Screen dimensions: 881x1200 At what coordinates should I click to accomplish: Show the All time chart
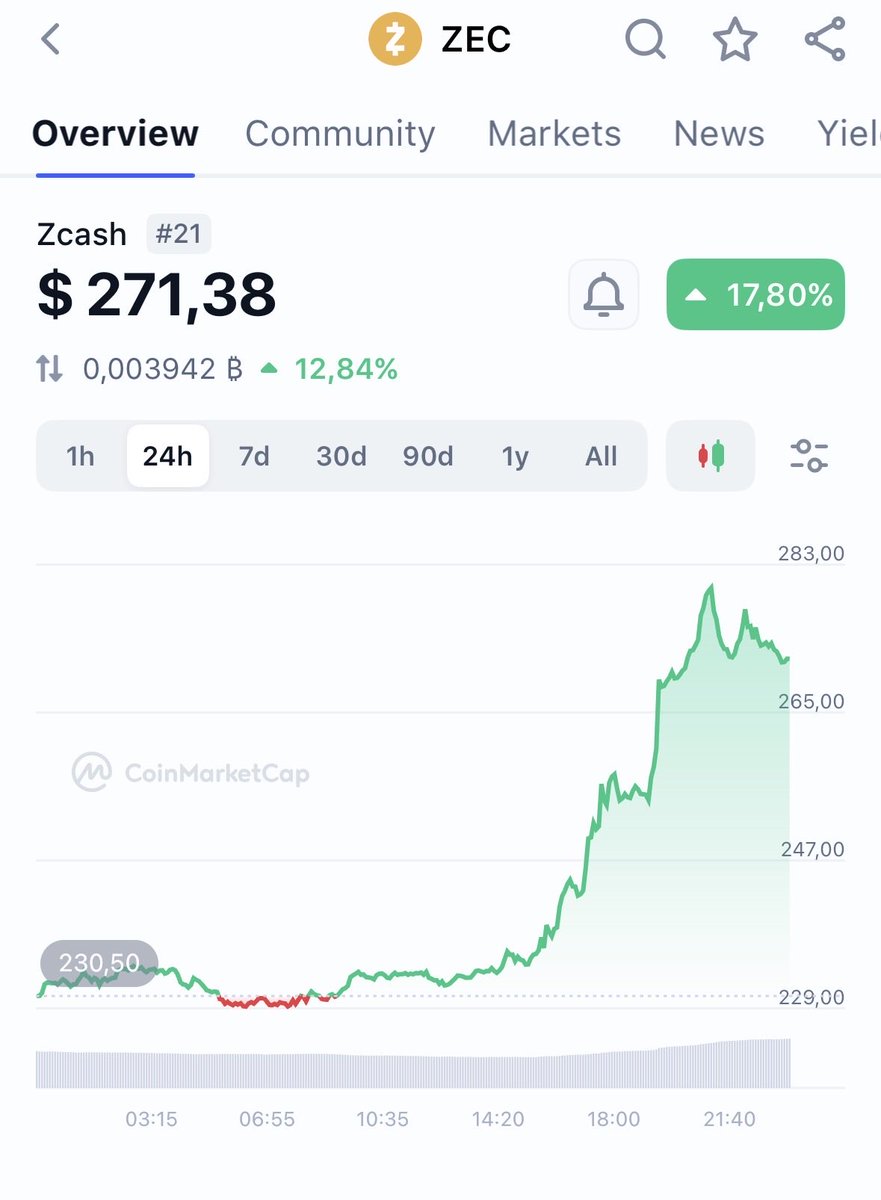point(601,457)
